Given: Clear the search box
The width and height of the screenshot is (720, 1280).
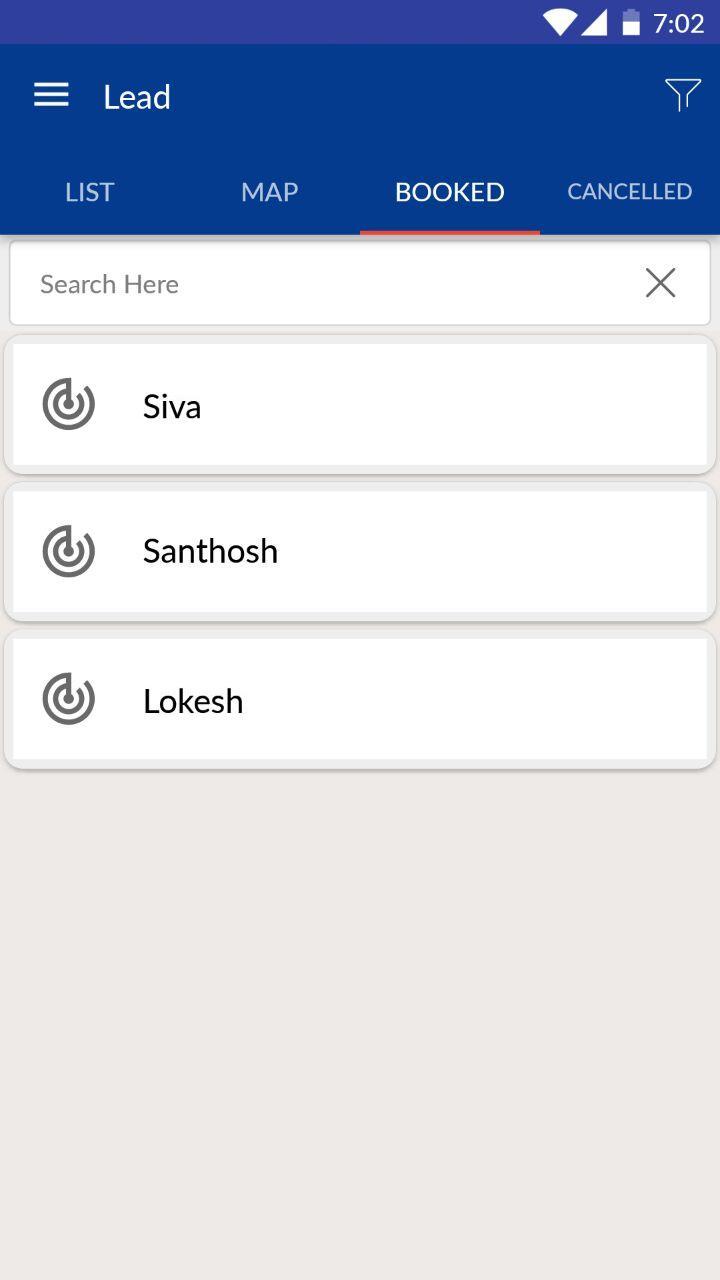Looking at the screenshot, I should (x=660, y=284).
